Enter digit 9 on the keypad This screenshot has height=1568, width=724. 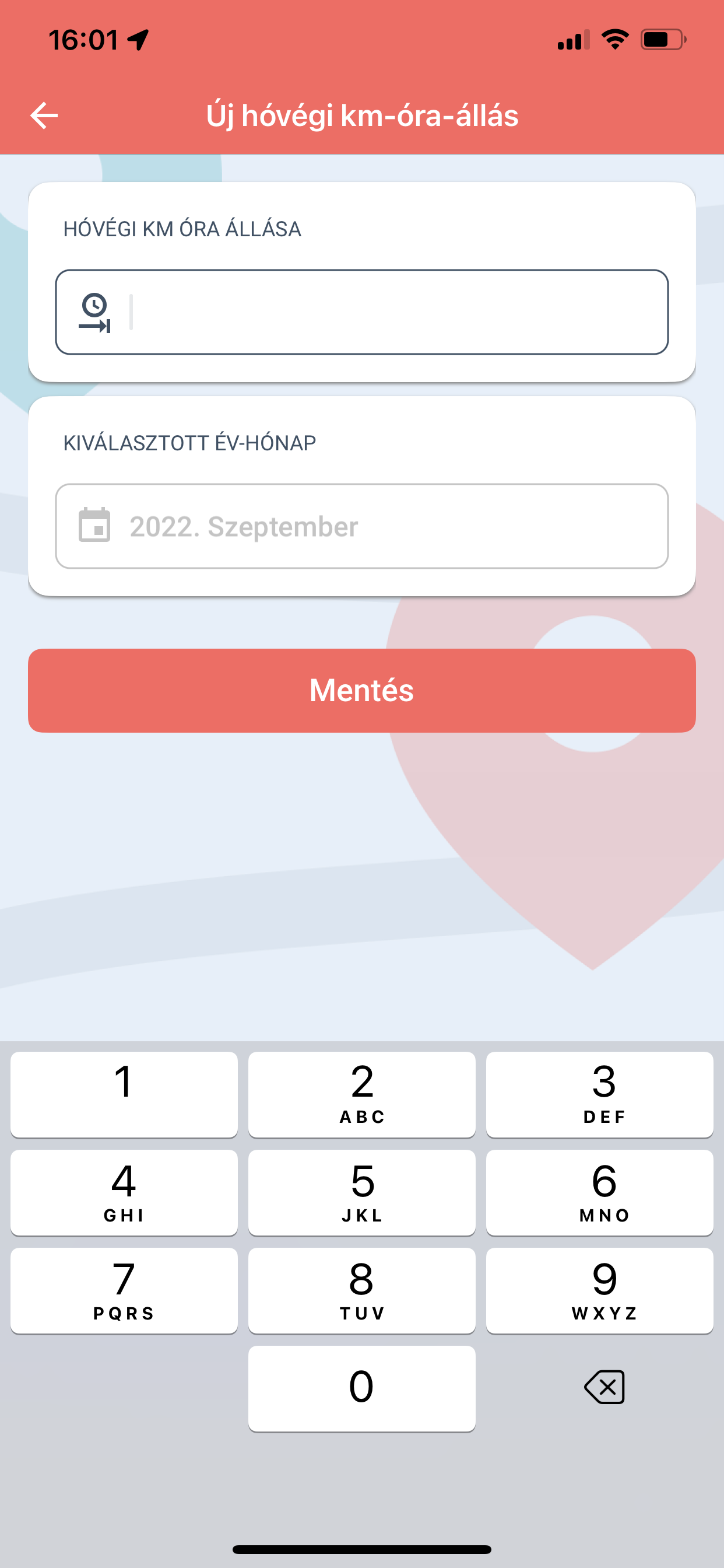[x=599, y=1290]
